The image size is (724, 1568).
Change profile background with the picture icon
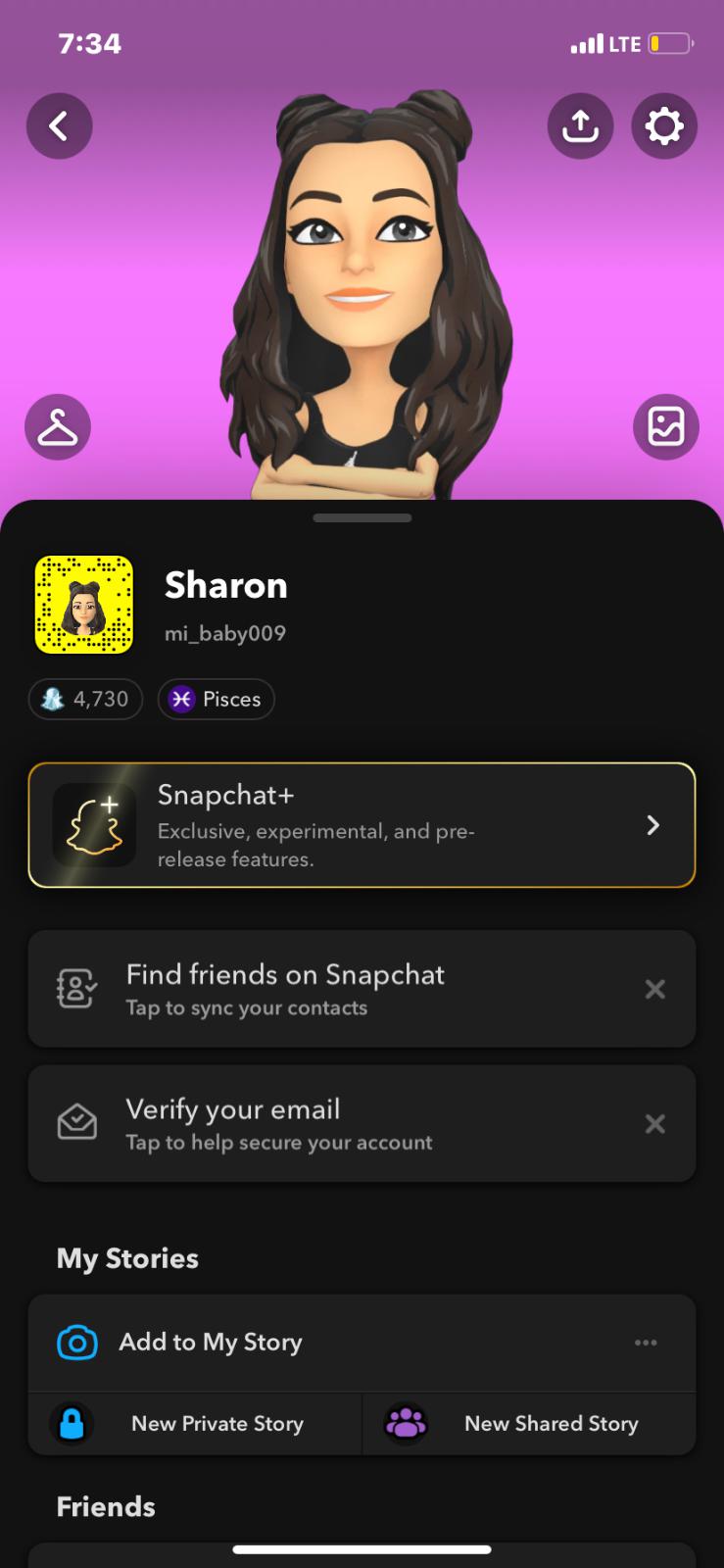pyautogui.click(x=666, y=427)
